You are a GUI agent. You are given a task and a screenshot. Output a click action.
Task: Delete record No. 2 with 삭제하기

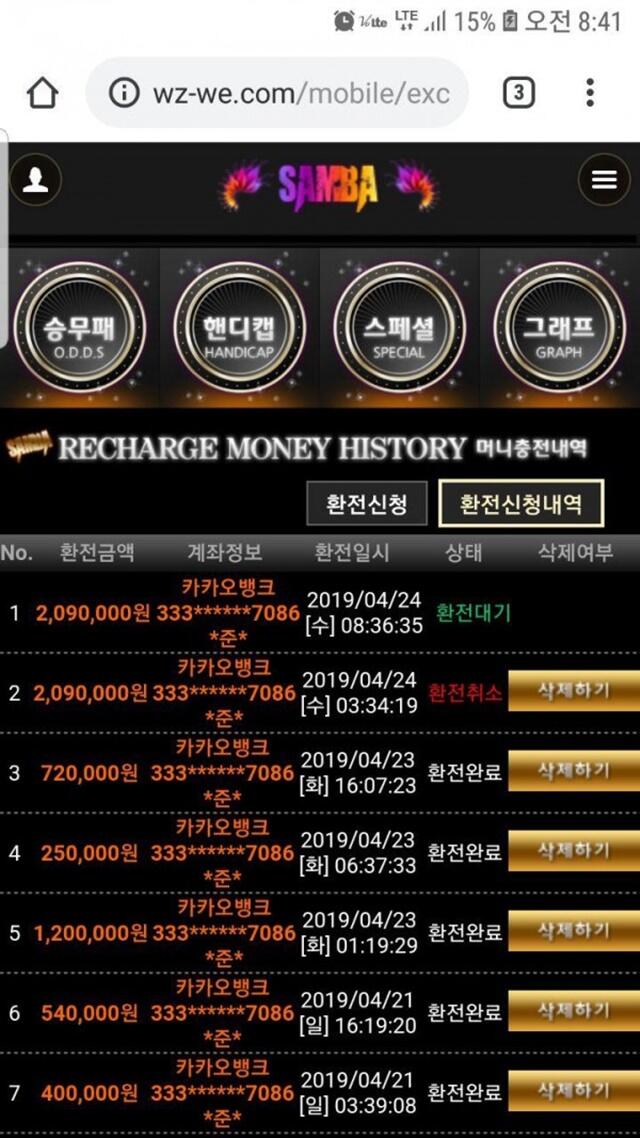click(x=574, y=691)
